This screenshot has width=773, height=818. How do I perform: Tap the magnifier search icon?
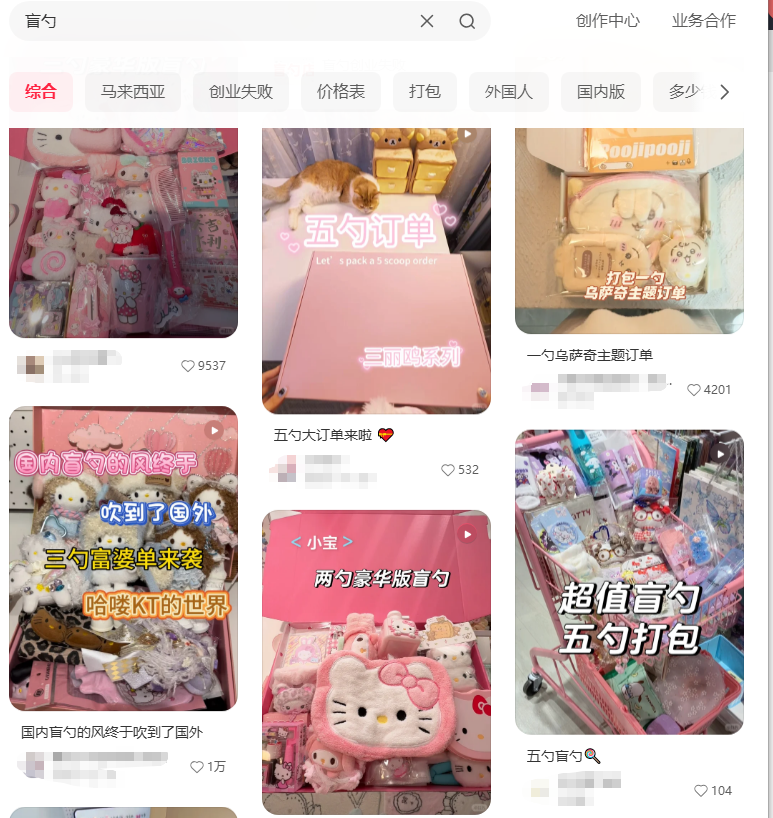pyautogui.click(x=467, y=21)
